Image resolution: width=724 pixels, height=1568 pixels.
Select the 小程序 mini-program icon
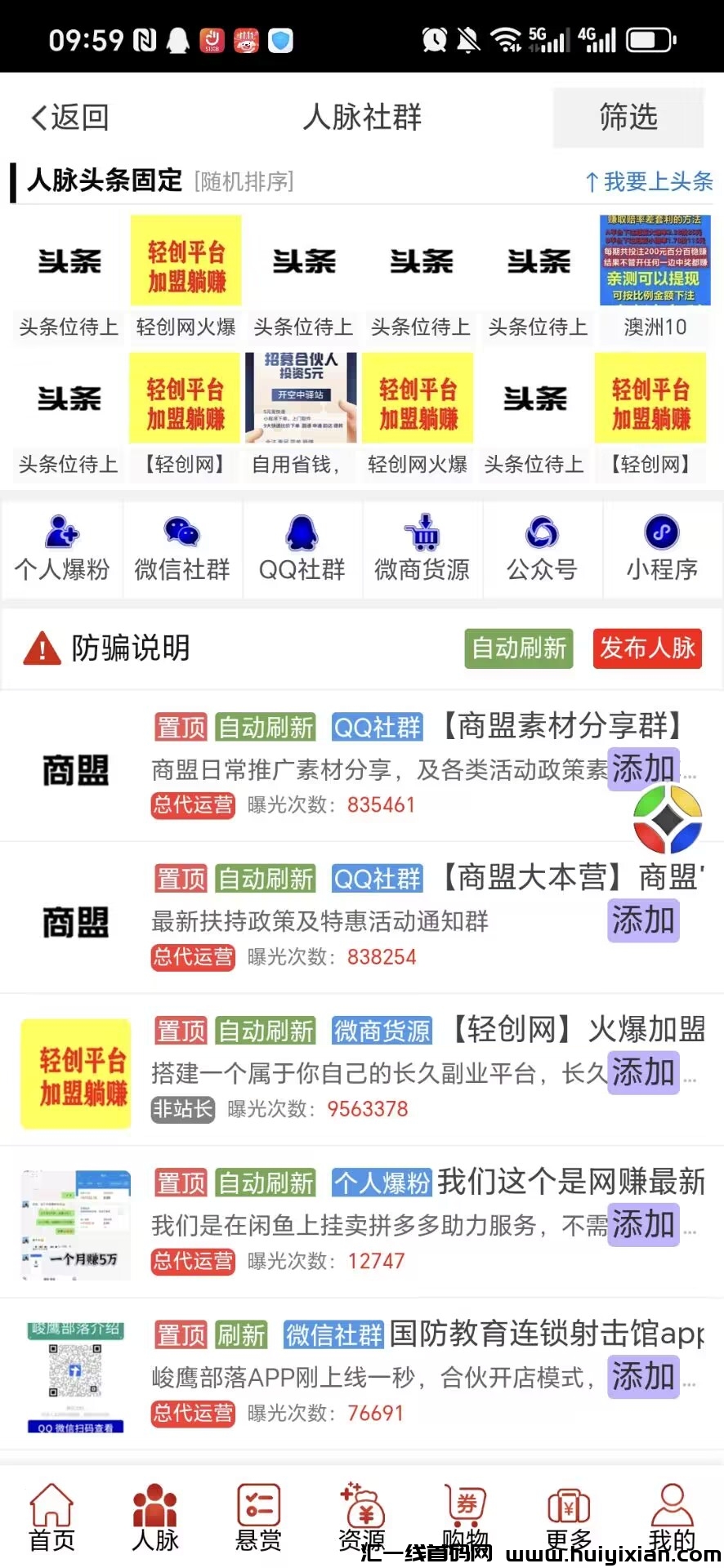[x=660, y=549]
